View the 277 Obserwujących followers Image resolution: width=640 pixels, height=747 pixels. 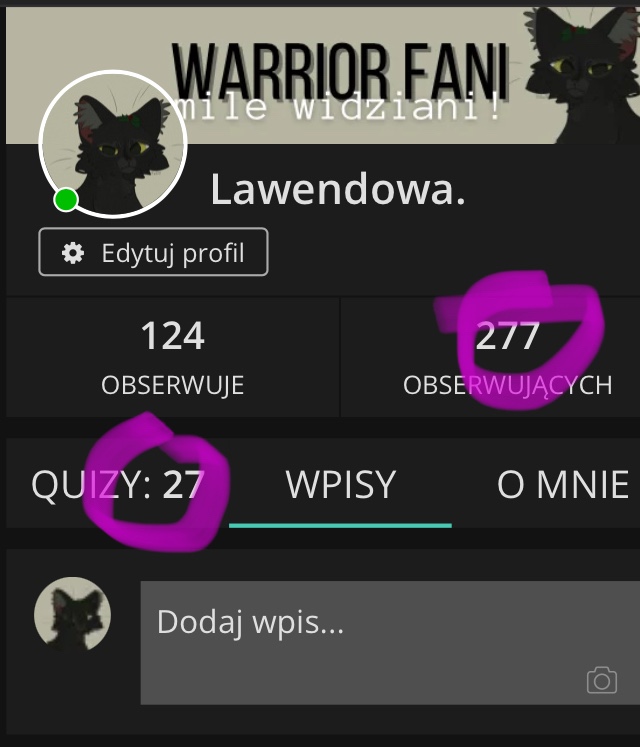(x=507, y=357)
